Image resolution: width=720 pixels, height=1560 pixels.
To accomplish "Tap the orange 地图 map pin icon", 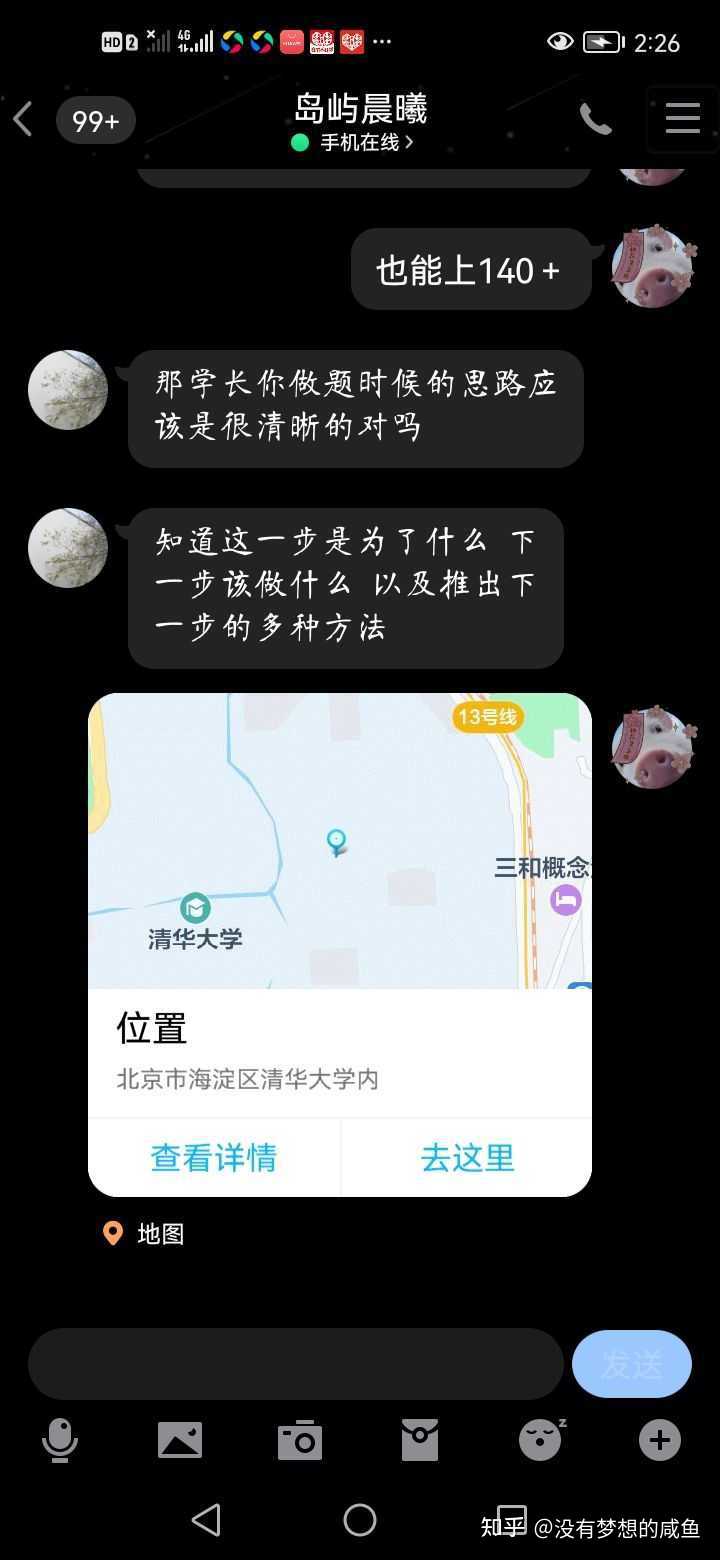I will coord(112,1233).
